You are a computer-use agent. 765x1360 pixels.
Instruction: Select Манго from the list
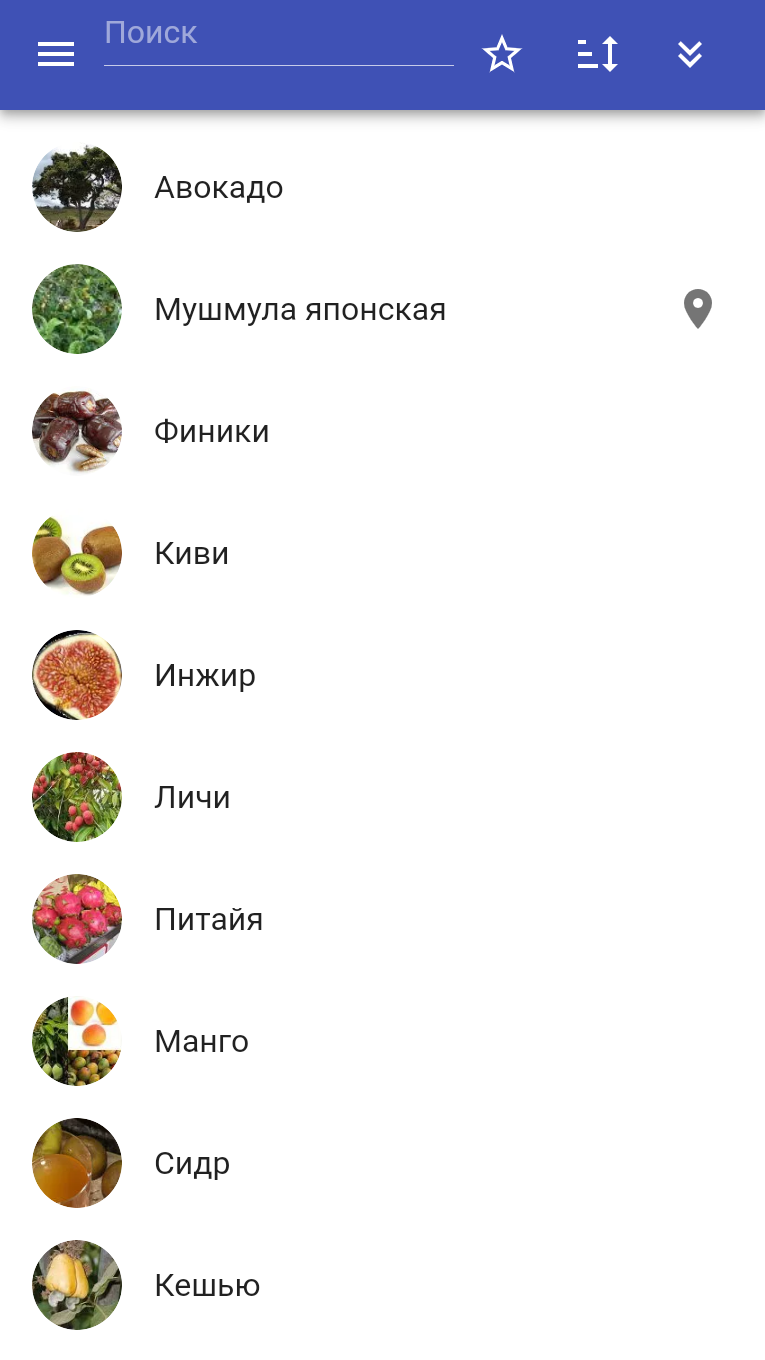[382, 1041]
